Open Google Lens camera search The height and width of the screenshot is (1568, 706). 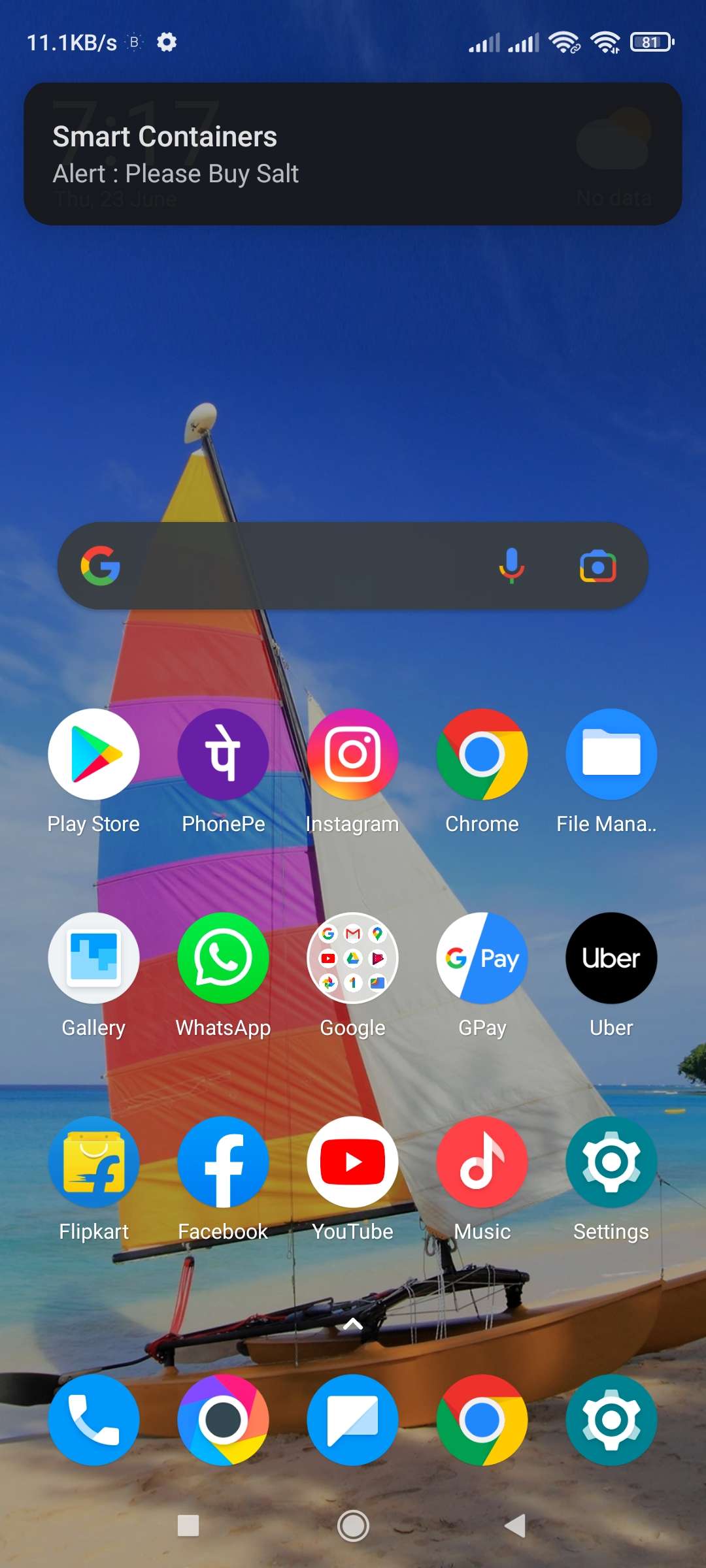tap(597, 566)
